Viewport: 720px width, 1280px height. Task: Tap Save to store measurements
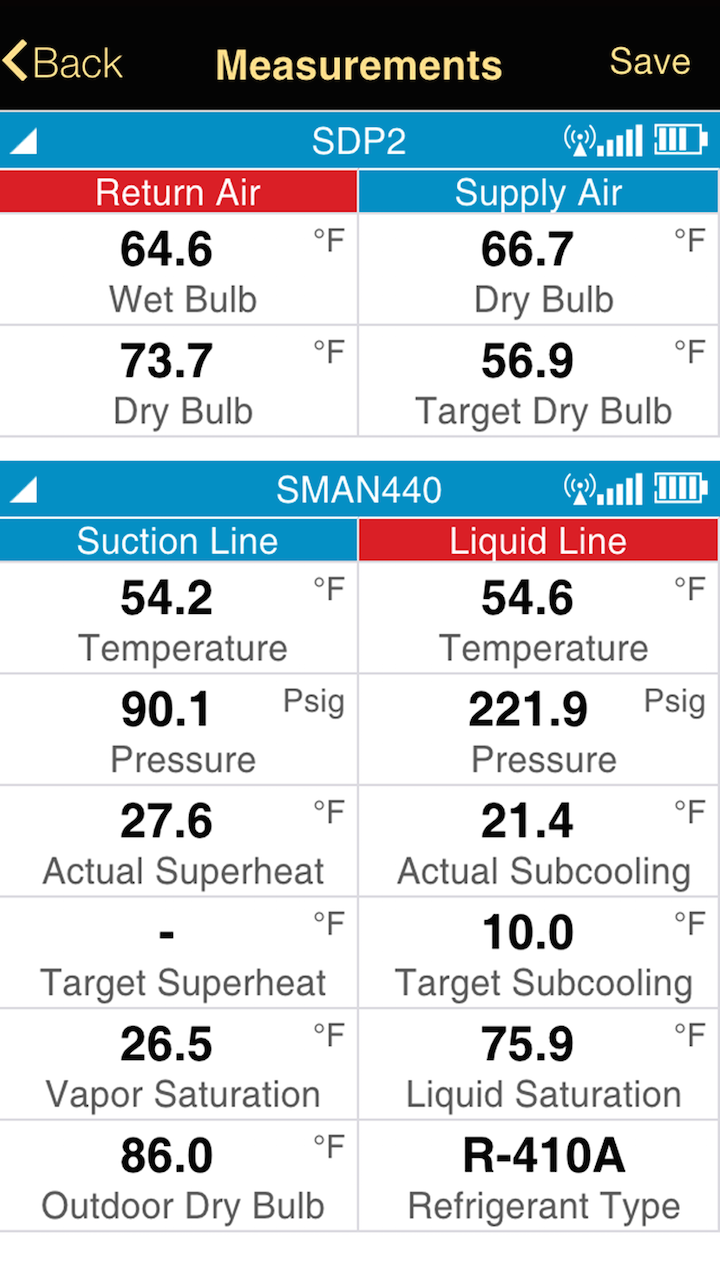(x=649, y=60)
